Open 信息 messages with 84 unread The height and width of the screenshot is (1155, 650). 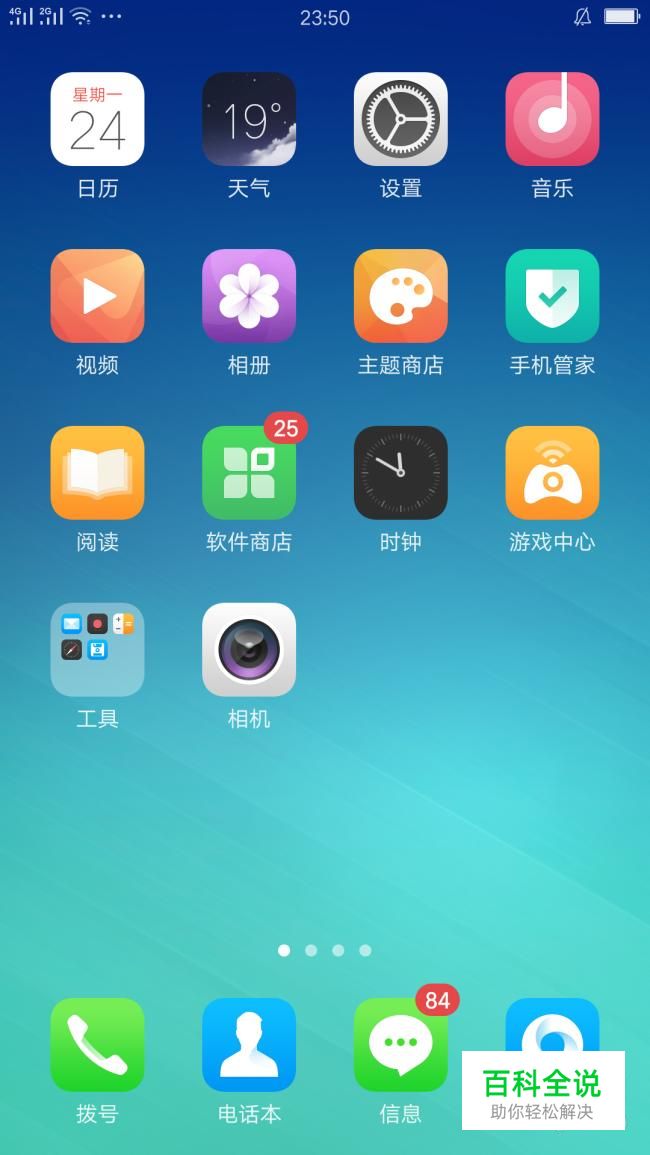[400, 1045]
